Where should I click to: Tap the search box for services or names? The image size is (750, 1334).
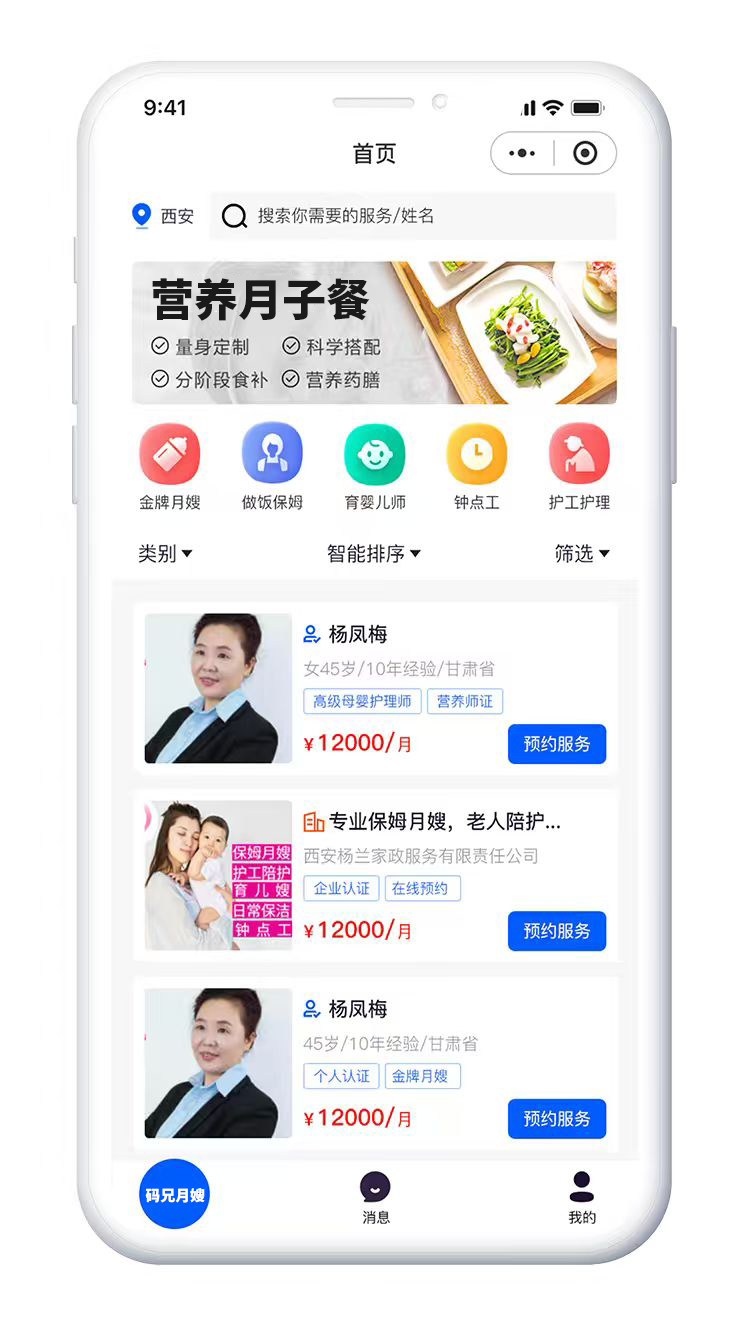(x=413, y=216)
